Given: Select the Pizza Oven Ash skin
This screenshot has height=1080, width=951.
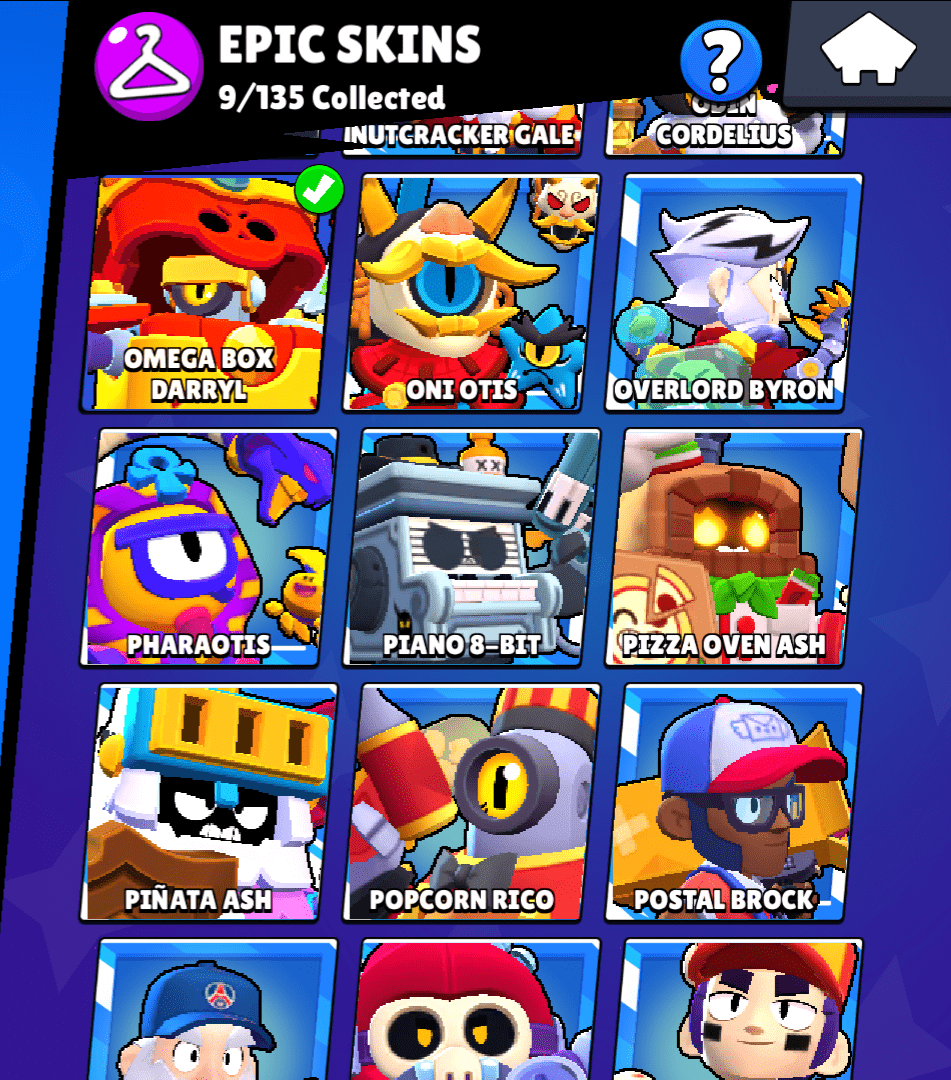Looking at the screenshot, I should tap(732, 548).
